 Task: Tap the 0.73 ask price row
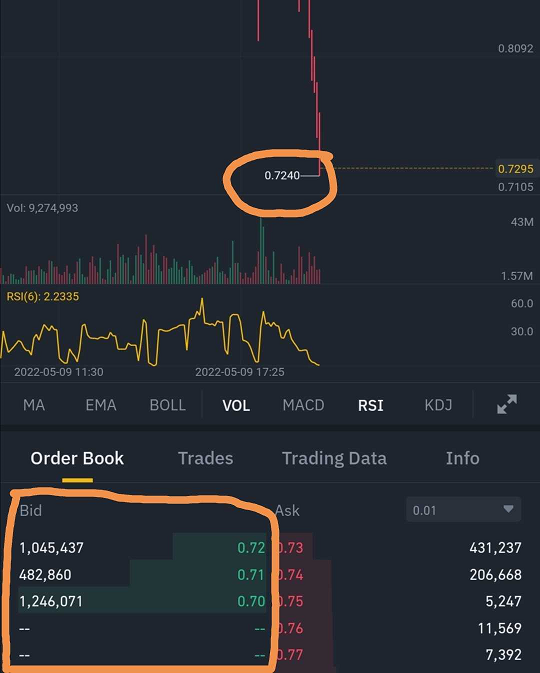(x=399, y=548)
